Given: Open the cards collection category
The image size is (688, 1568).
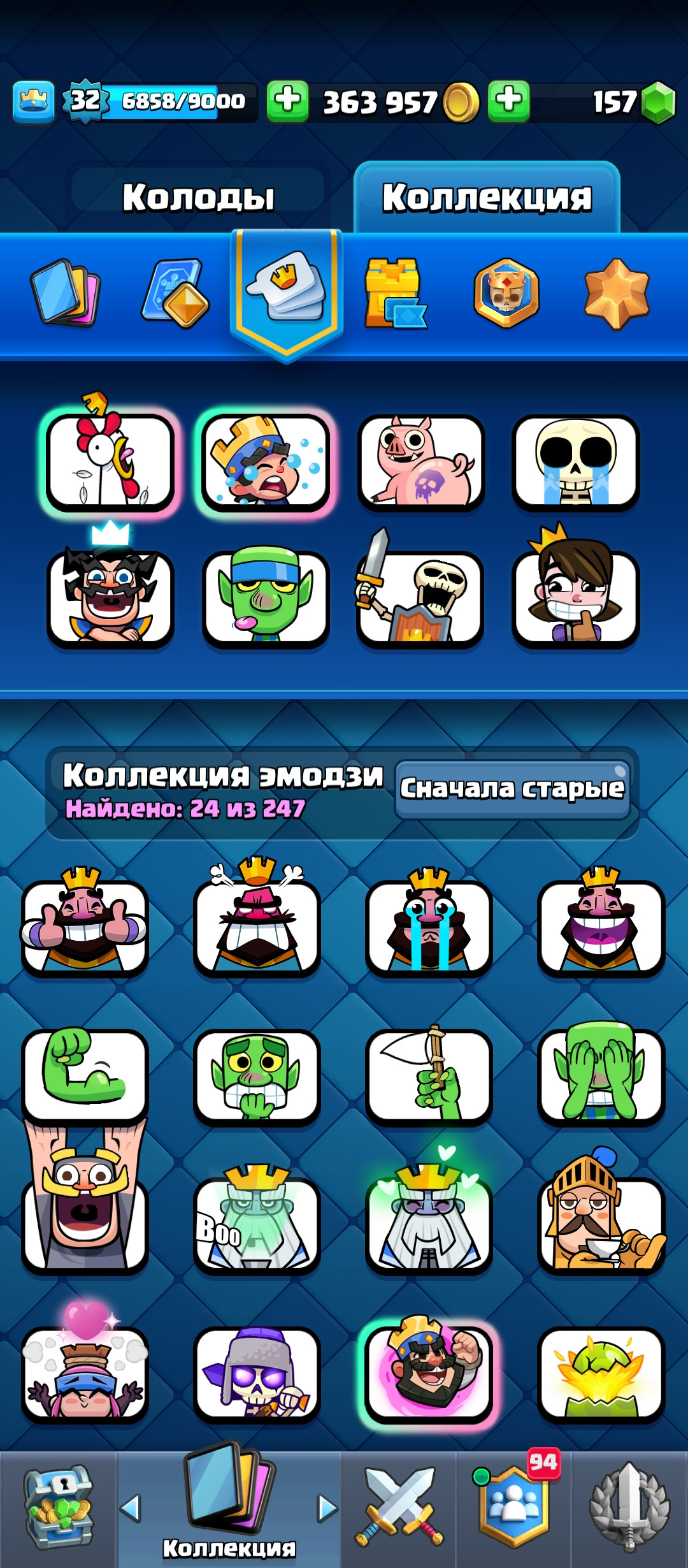Looking at the screenshot, I should 65,293.
